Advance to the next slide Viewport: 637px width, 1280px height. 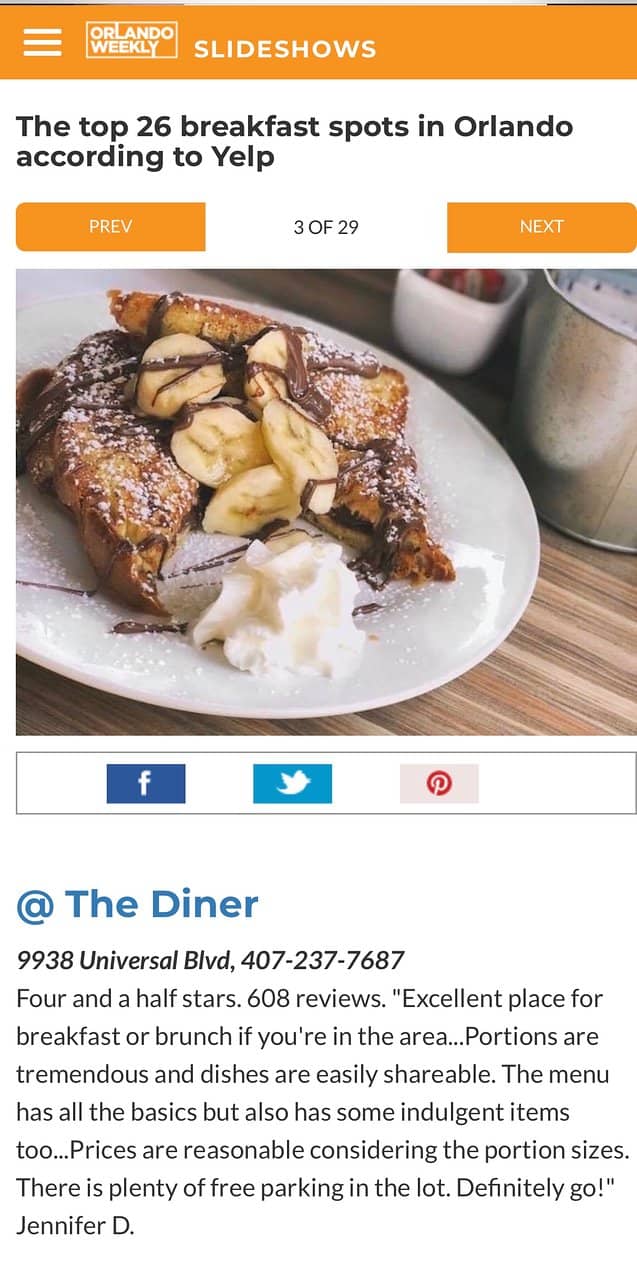pyautogui.click(x=541, y=227)
